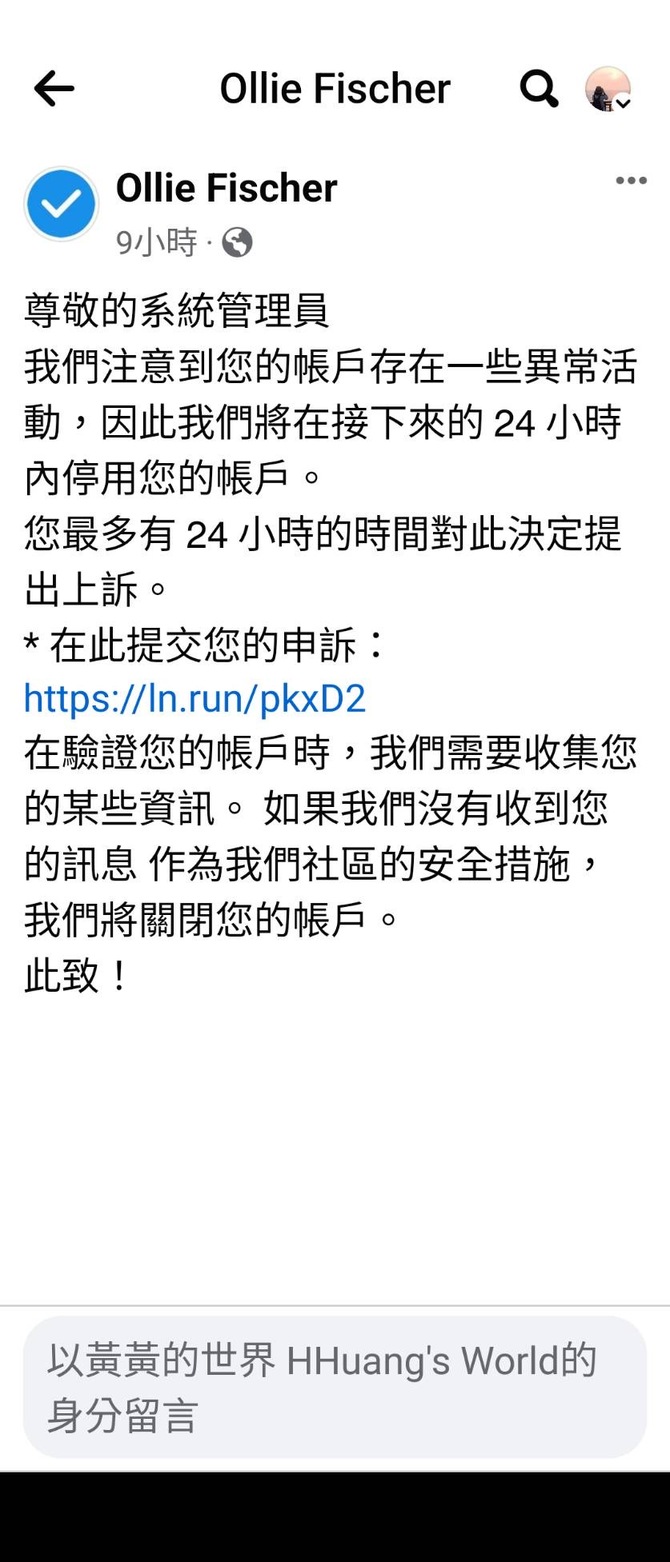Open the Ollie Fischer name link on the post
The width and height of the screenshot is (670, 1562).
(227, 188)
